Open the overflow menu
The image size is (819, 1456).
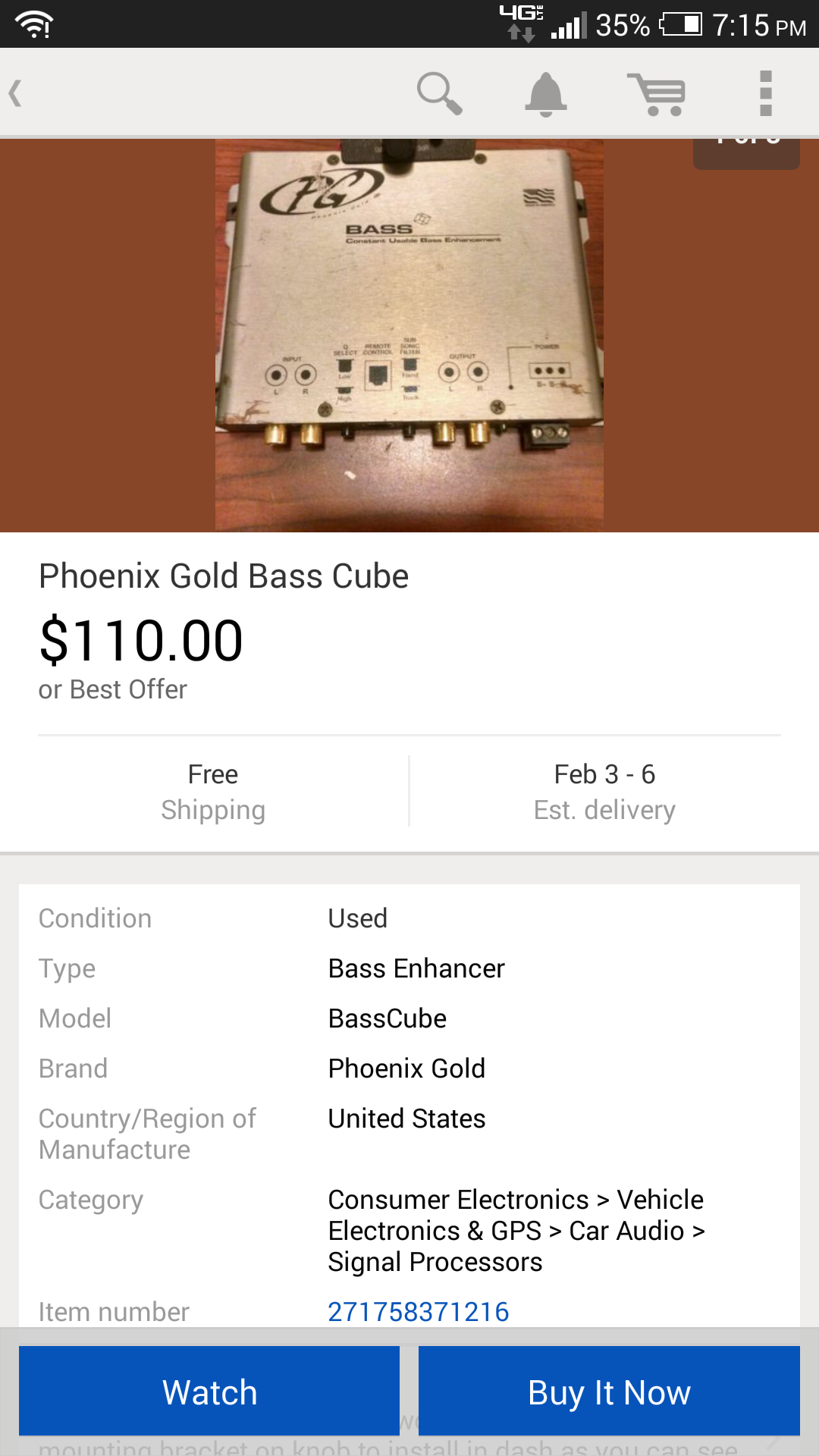(x=765, y=93)
